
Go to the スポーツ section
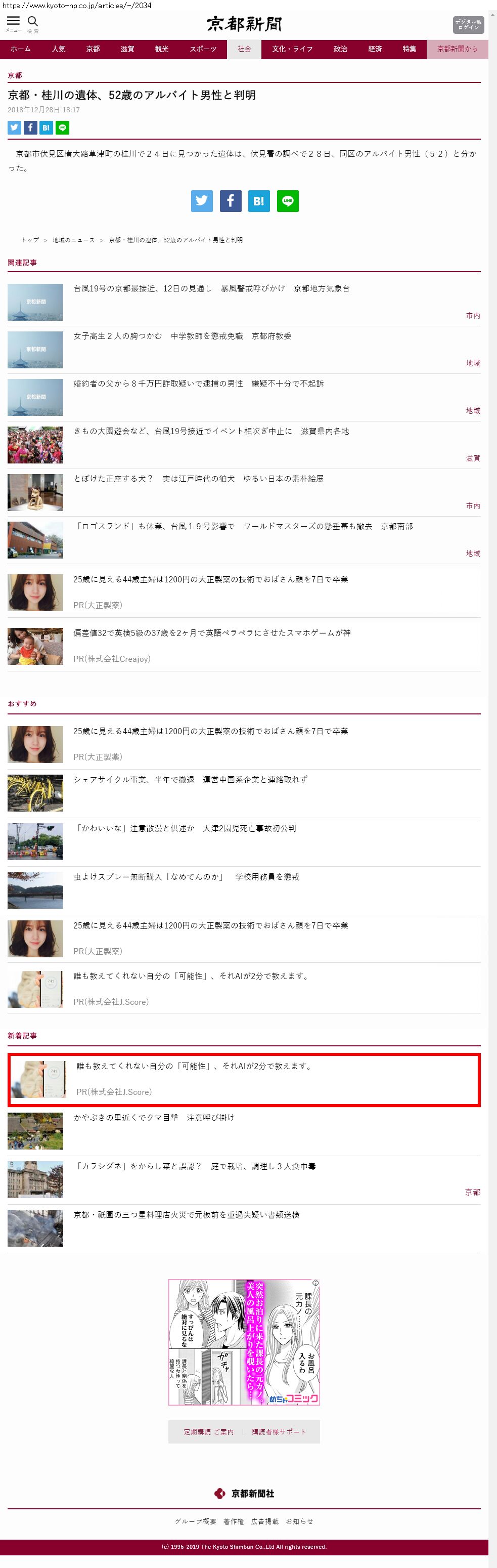click(203, 49)
